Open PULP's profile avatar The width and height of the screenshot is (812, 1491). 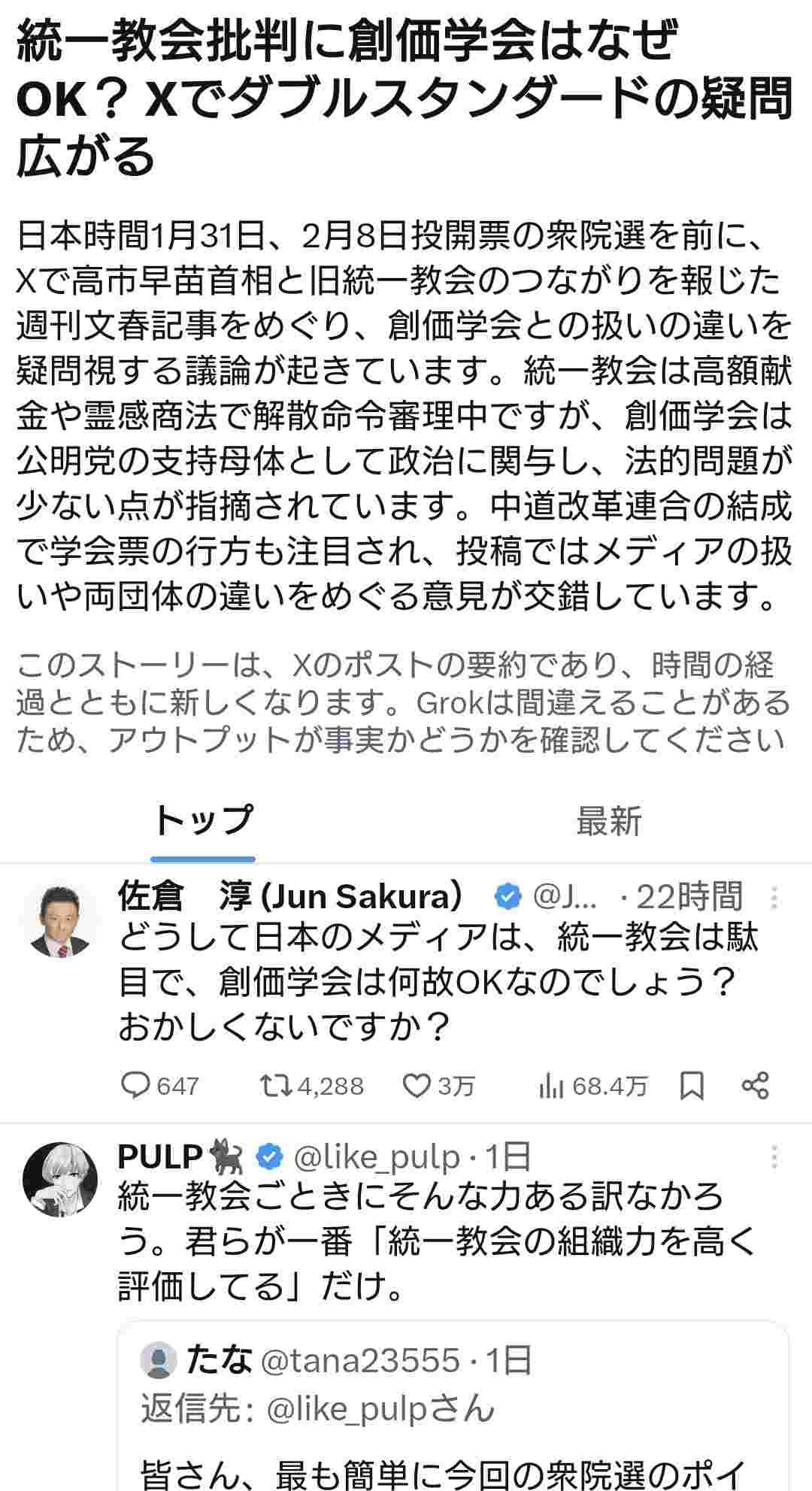click(62, 1179)
